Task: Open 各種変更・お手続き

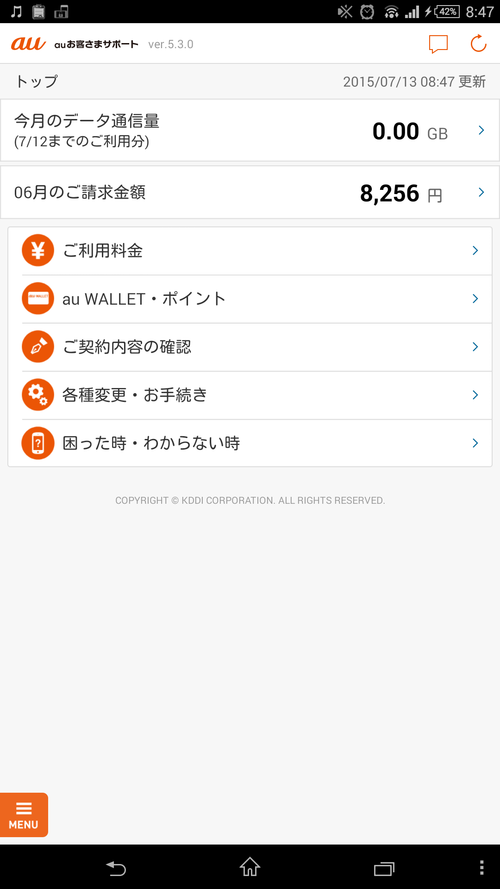Action: [x=250, y=395]
